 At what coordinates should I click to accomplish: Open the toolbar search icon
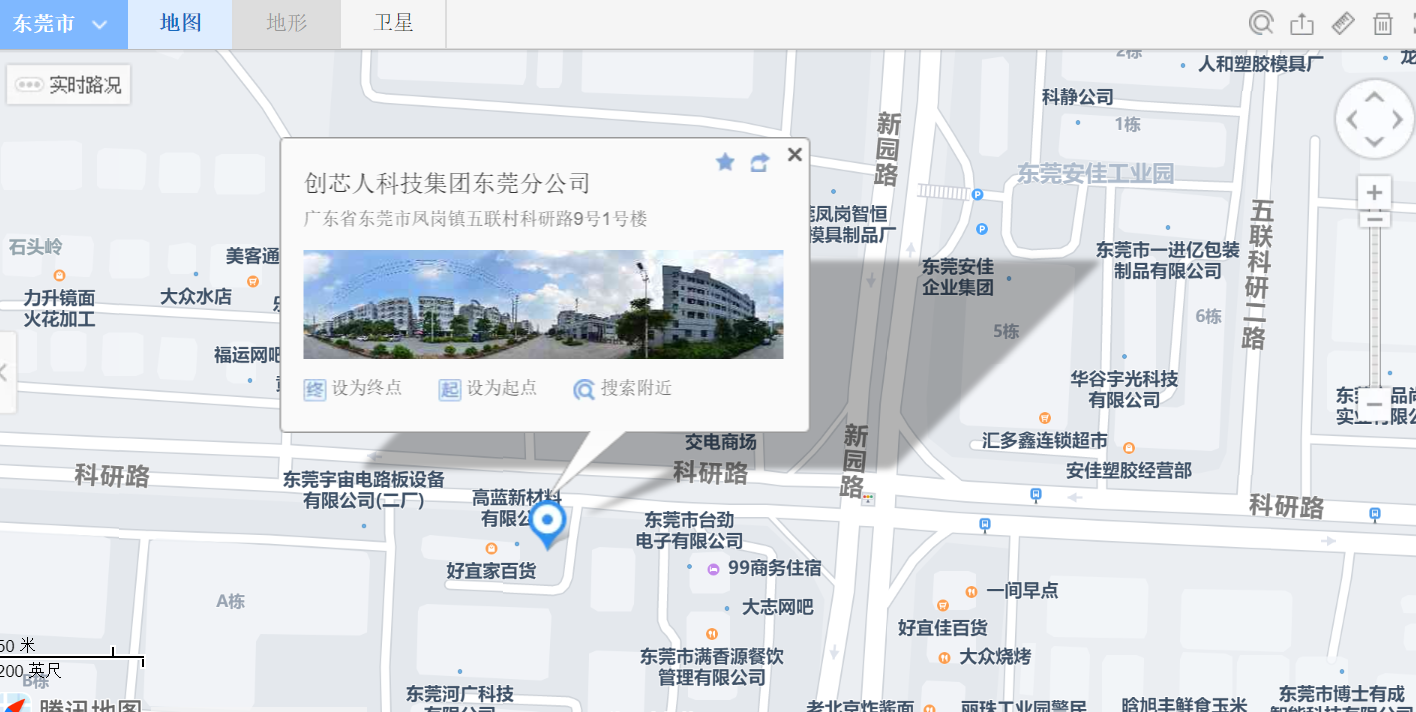click(x=1261, y=23)
